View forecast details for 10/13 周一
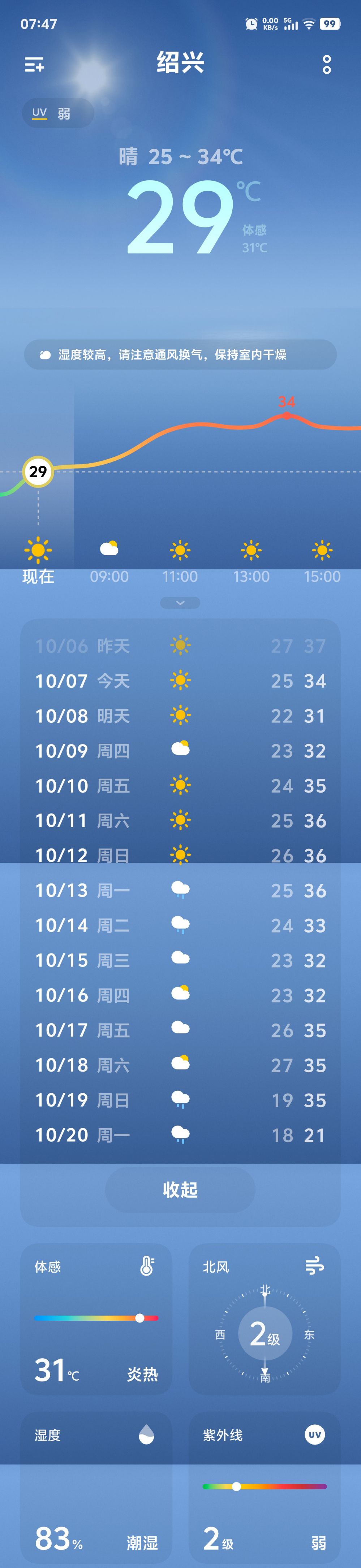The width and height of the screenshot is (361, 1568). click(180, 890)
